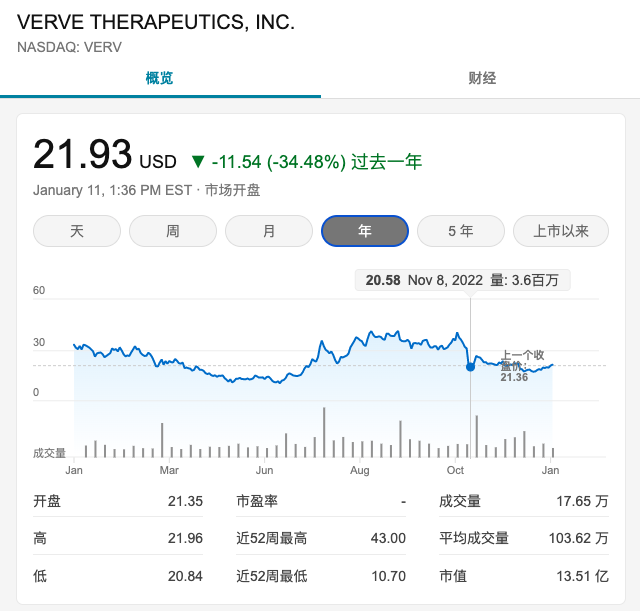The height and width of the screenshot is (611, 640).
Task: Switch to the 概览 tab
Action: tap(160, 78)
